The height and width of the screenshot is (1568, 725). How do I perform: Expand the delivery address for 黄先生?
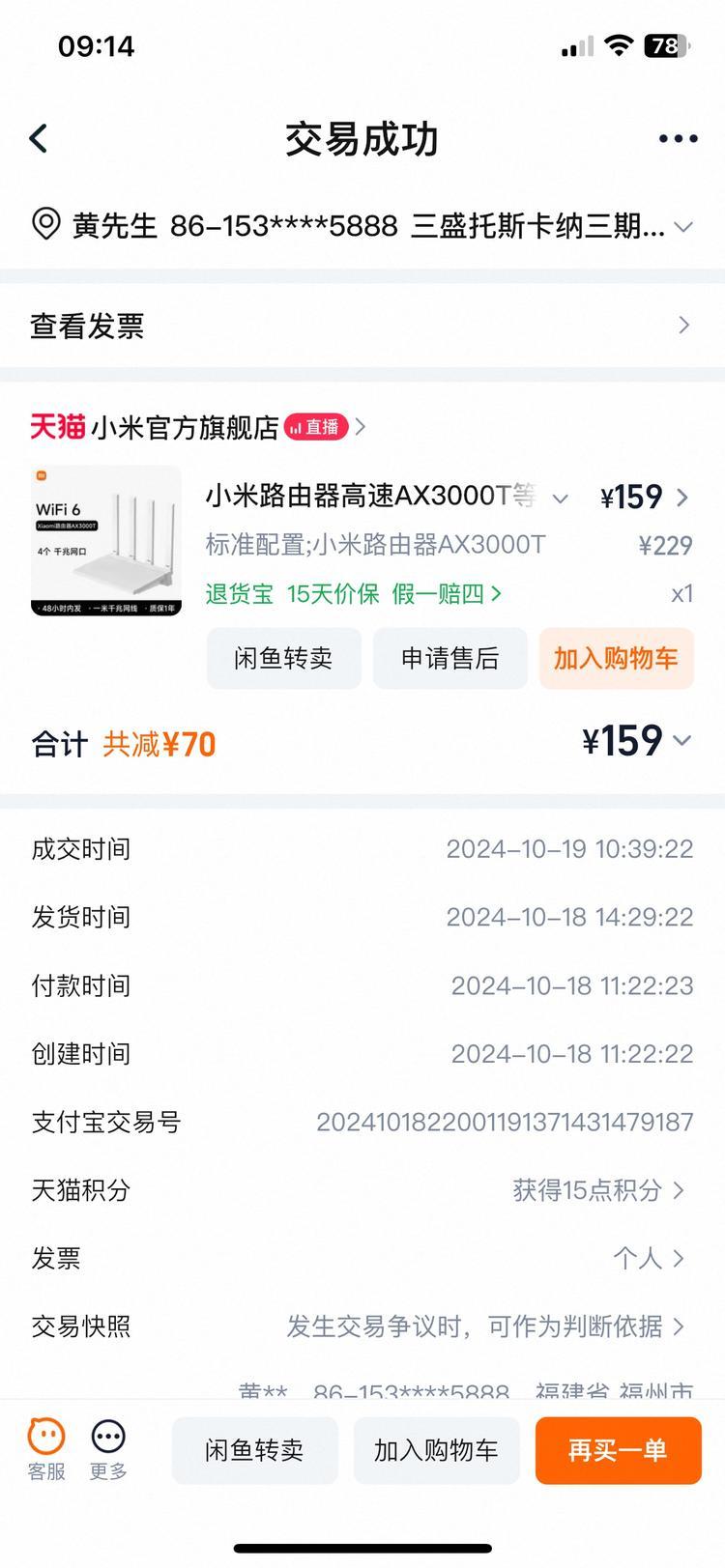tap(683, 227)
